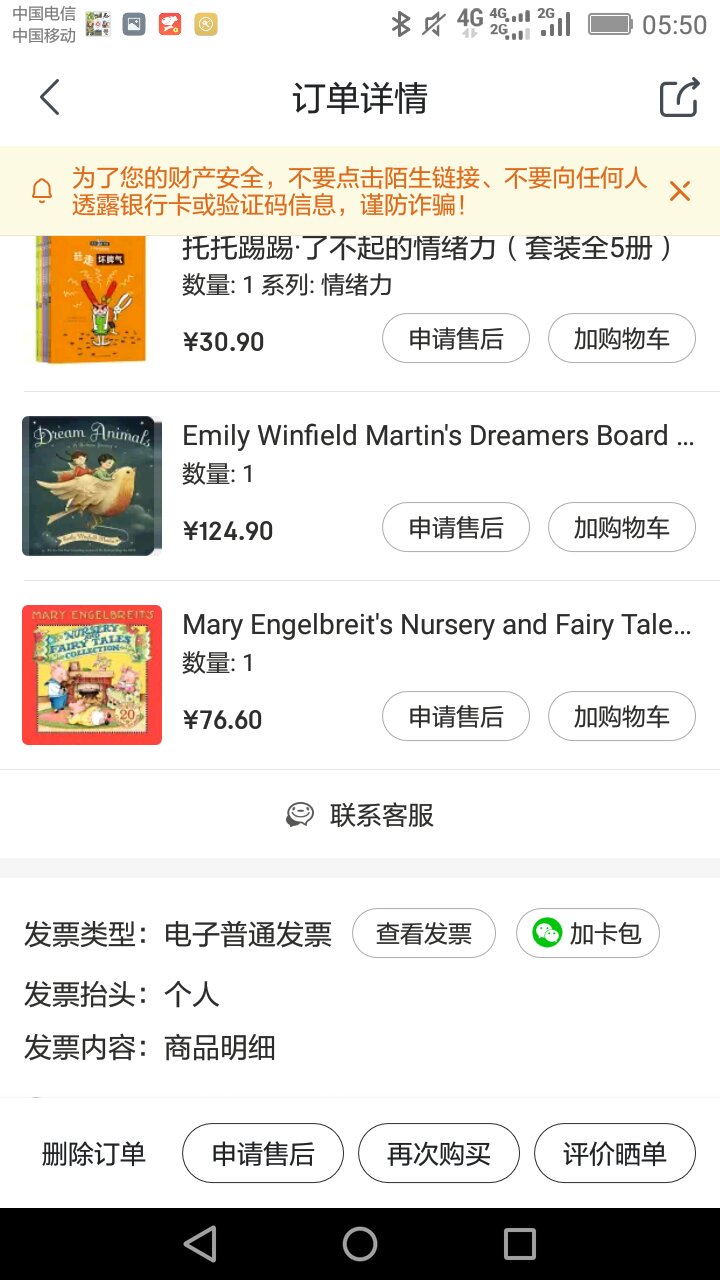Screen dimensions: 720x1280
Task: Open Mary Engelbreit's Nursery and Fairy Tales item
Action: tap(437, 625)
